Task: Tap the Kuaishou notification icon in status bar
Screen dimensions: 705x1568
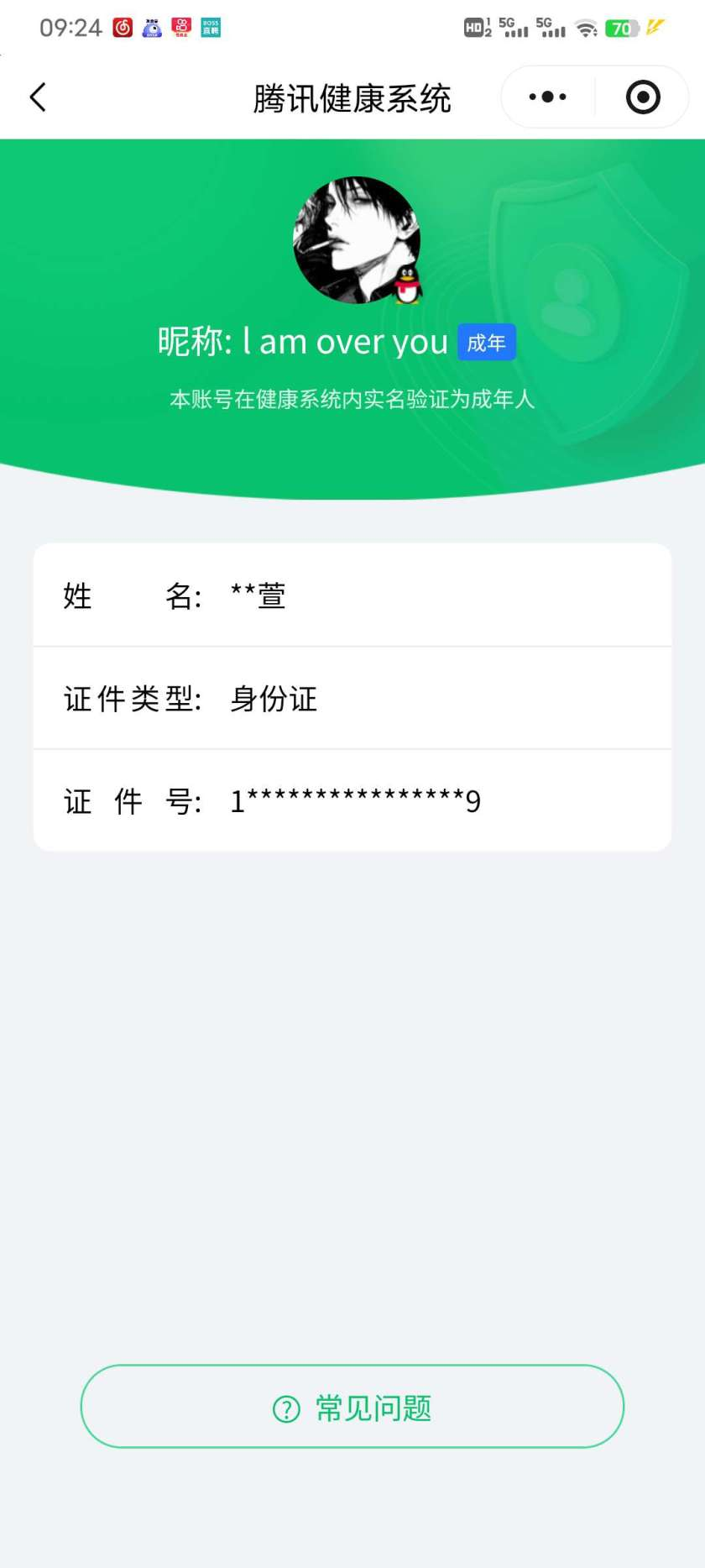Action: [181, 28]
